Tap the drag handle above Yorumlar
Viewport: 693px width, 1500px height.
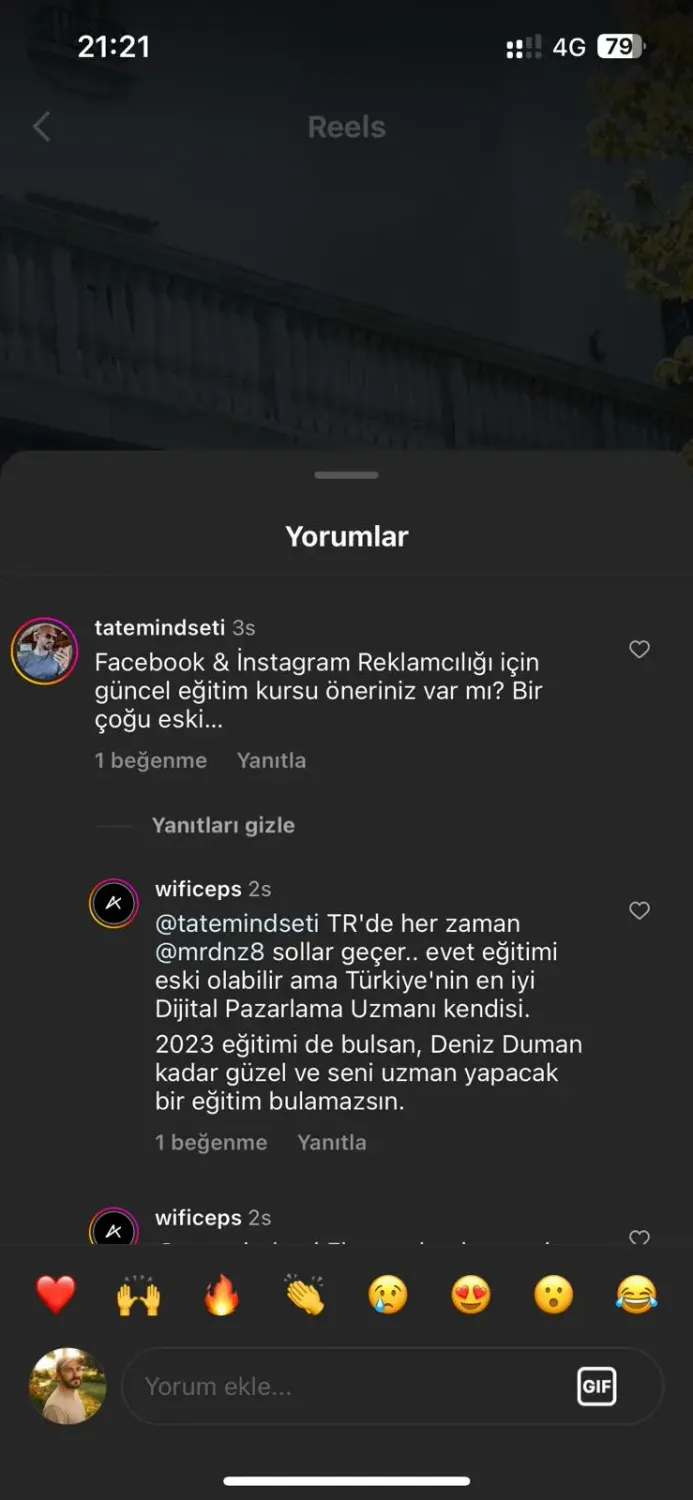pos(346,475)
